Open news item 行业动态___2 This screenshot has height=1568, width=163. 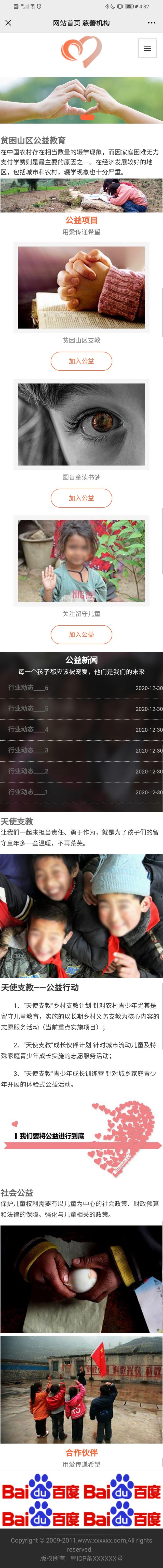pos(29,771)
